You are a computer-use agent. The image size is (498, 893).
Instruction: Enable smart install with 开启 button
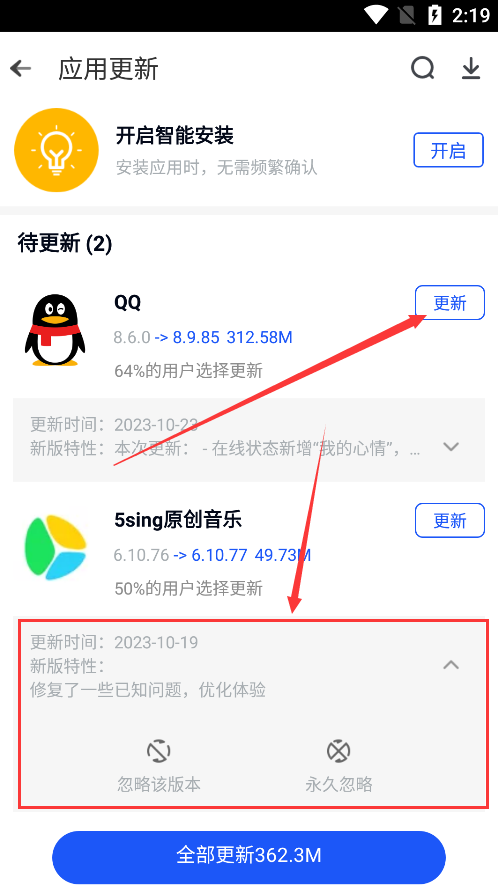(x=448, y=150)
